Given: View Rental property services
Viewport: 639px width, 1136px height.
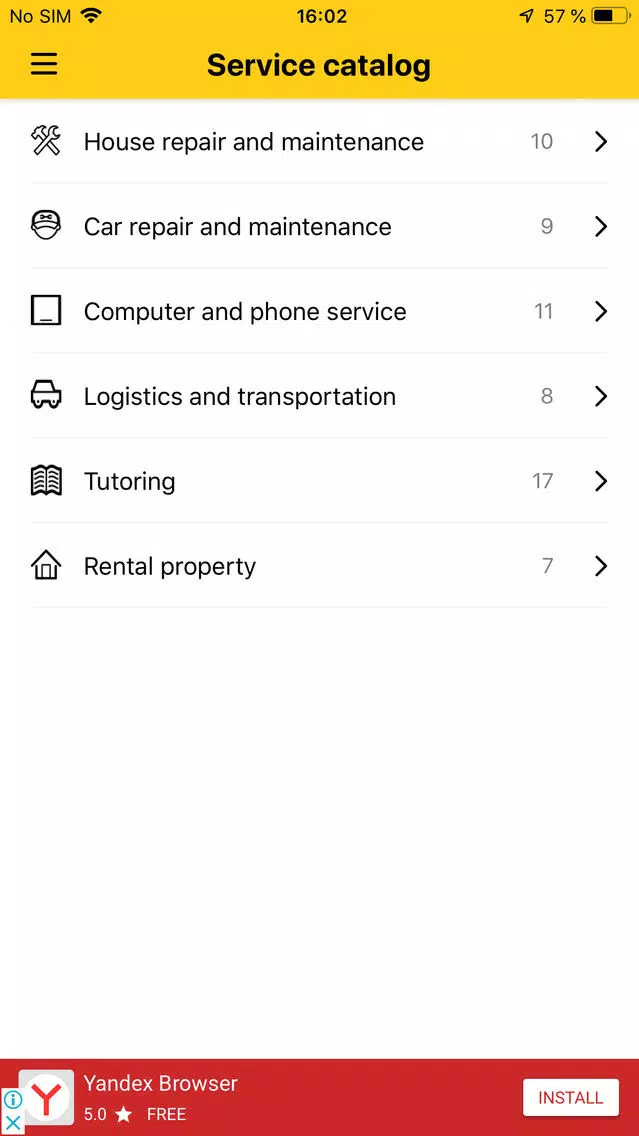Looking at the screenshot, I should point(320,565).
